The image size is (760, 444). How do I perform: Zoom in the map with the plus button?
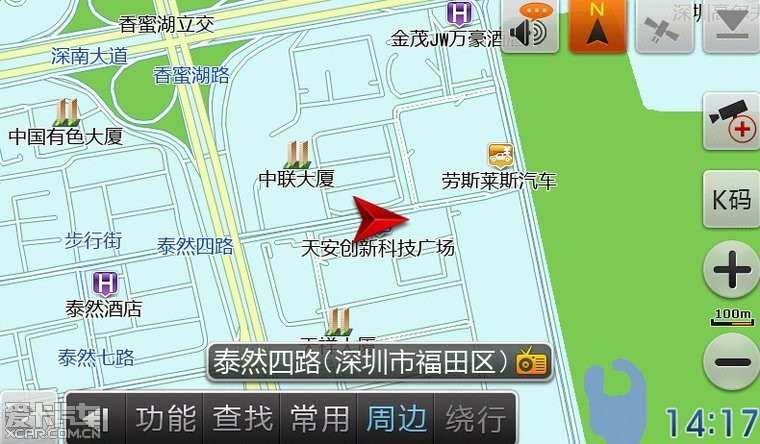pos(731,271)
